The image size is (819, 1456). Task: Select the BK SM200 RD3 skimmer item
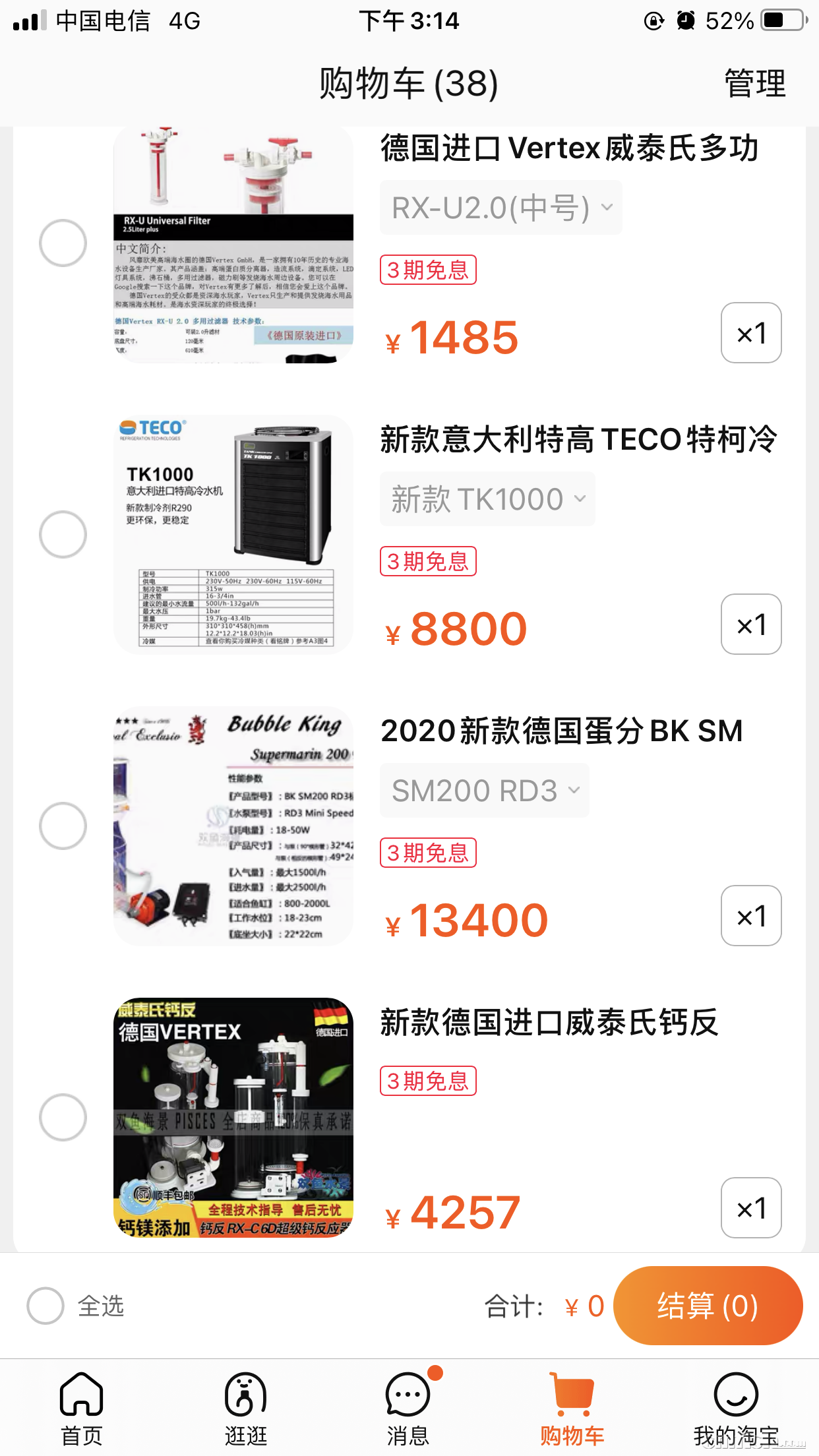click(63, 826)
